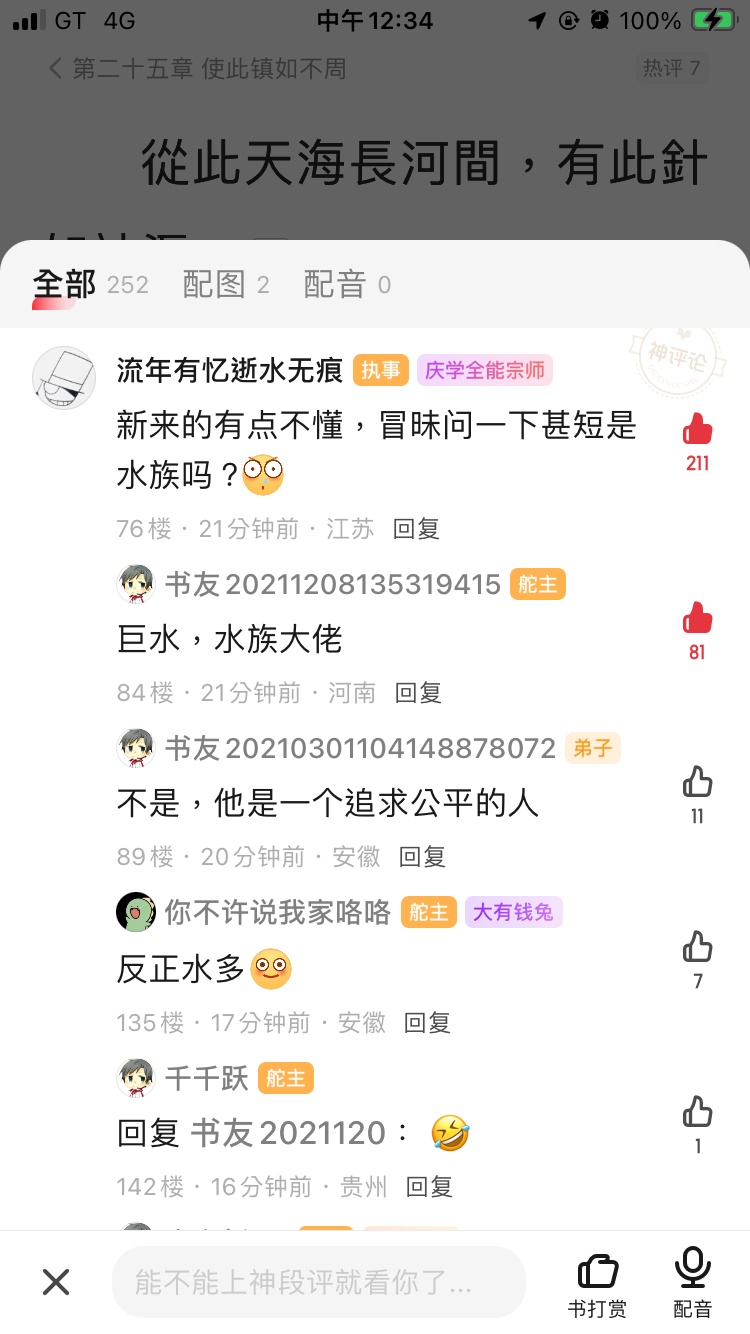Like the 反正水多 reply
The image size is (750, 1334).
pyautogui.click(x=697, y=947)
